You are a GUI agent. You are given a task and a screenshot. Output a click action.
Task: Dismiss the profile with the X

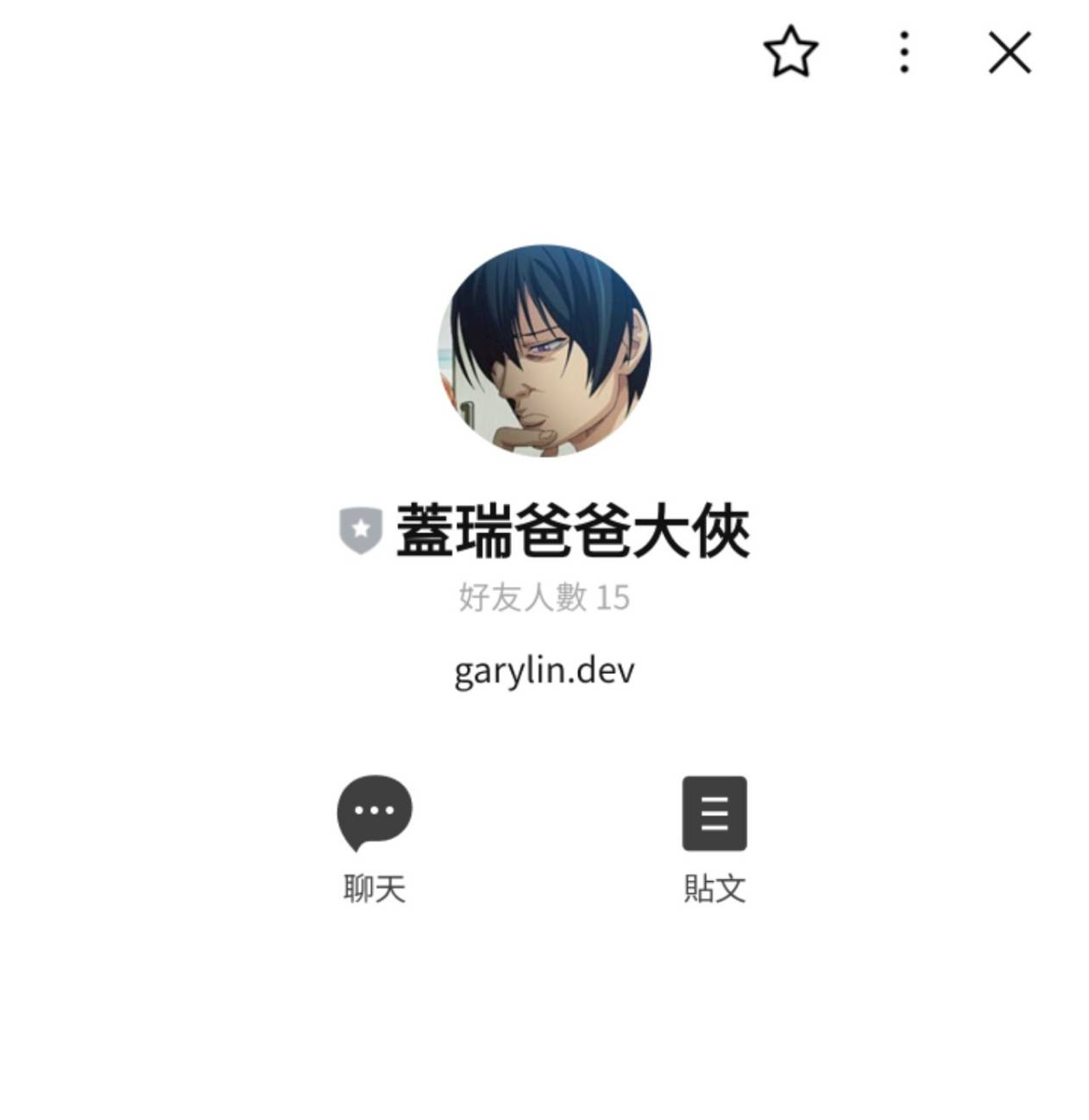pos(1008,54)
